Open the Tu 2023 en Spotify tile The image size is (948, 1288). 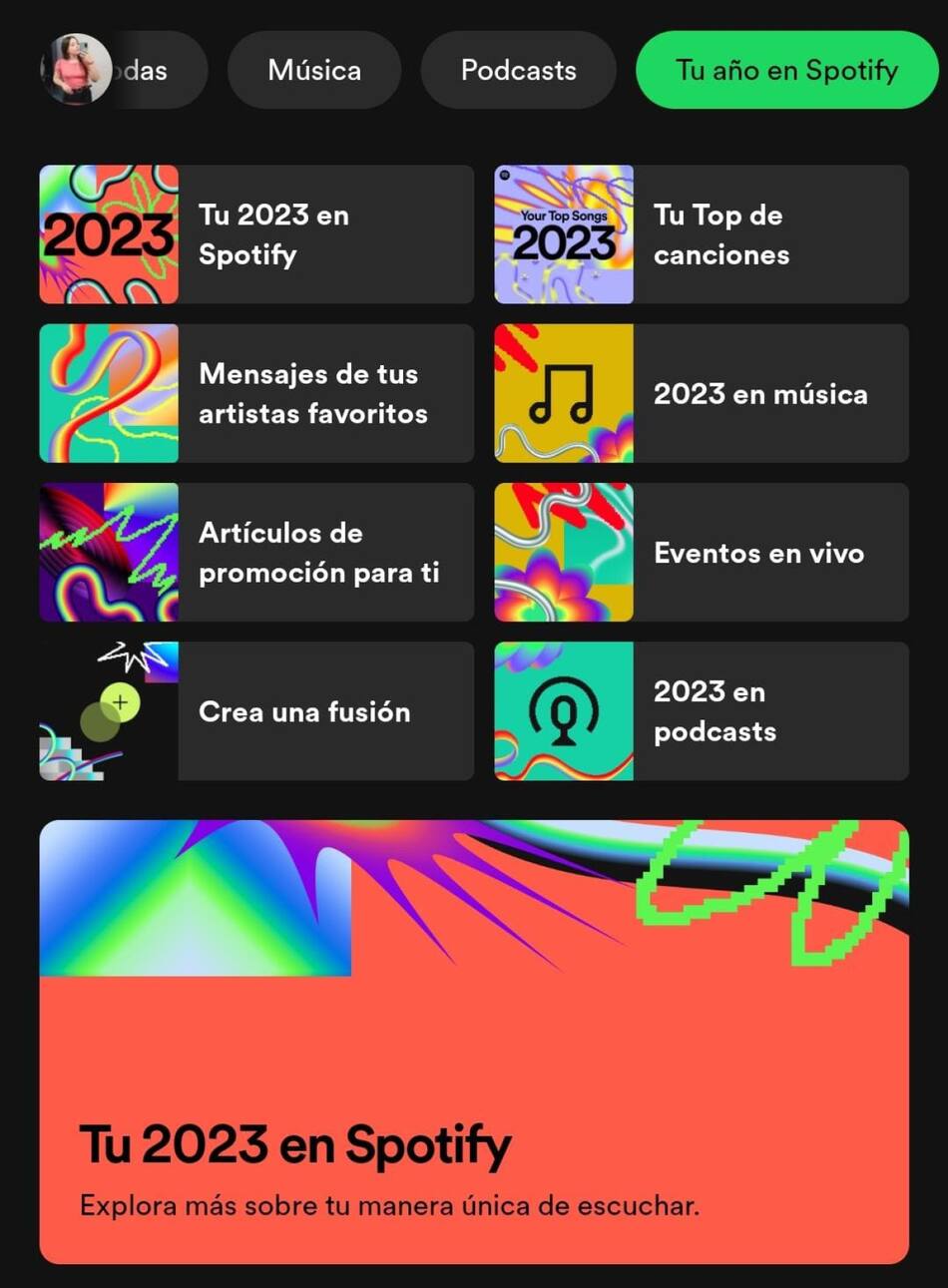256,234
